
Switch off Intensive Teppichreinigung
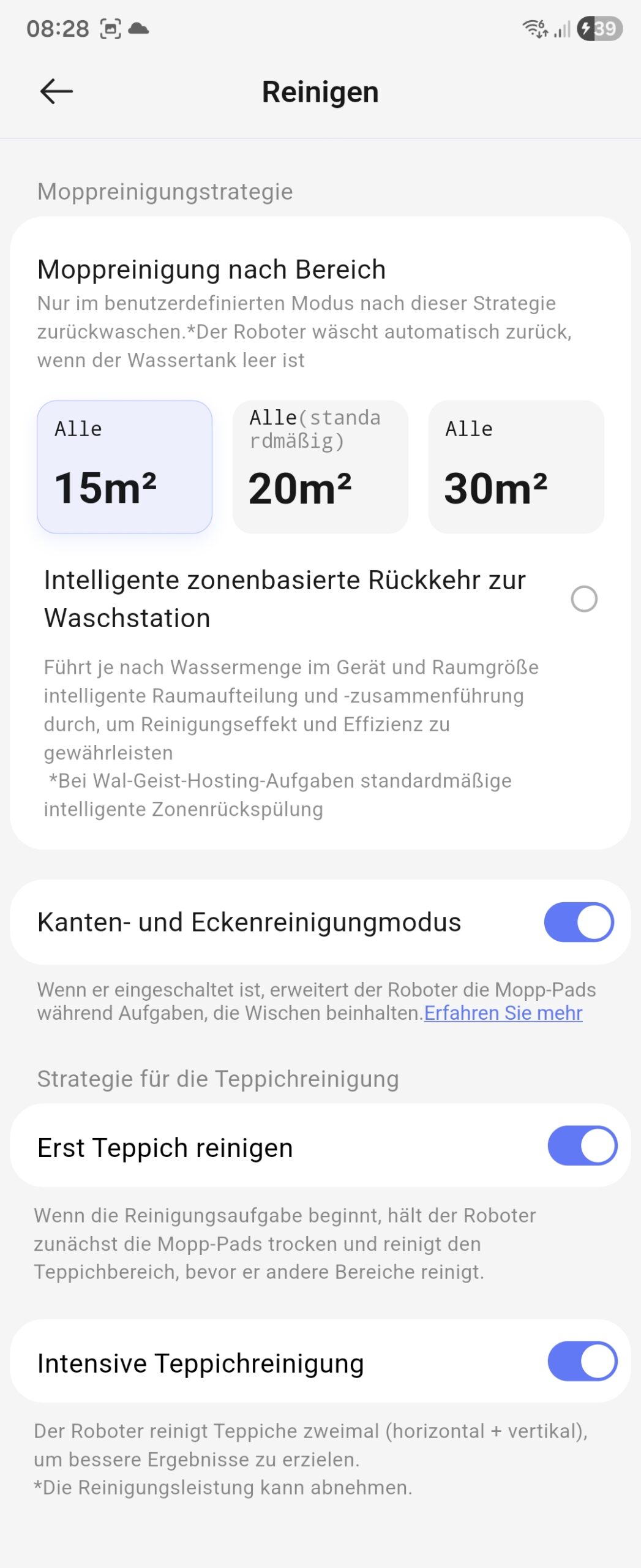[x=582, y=1362]
